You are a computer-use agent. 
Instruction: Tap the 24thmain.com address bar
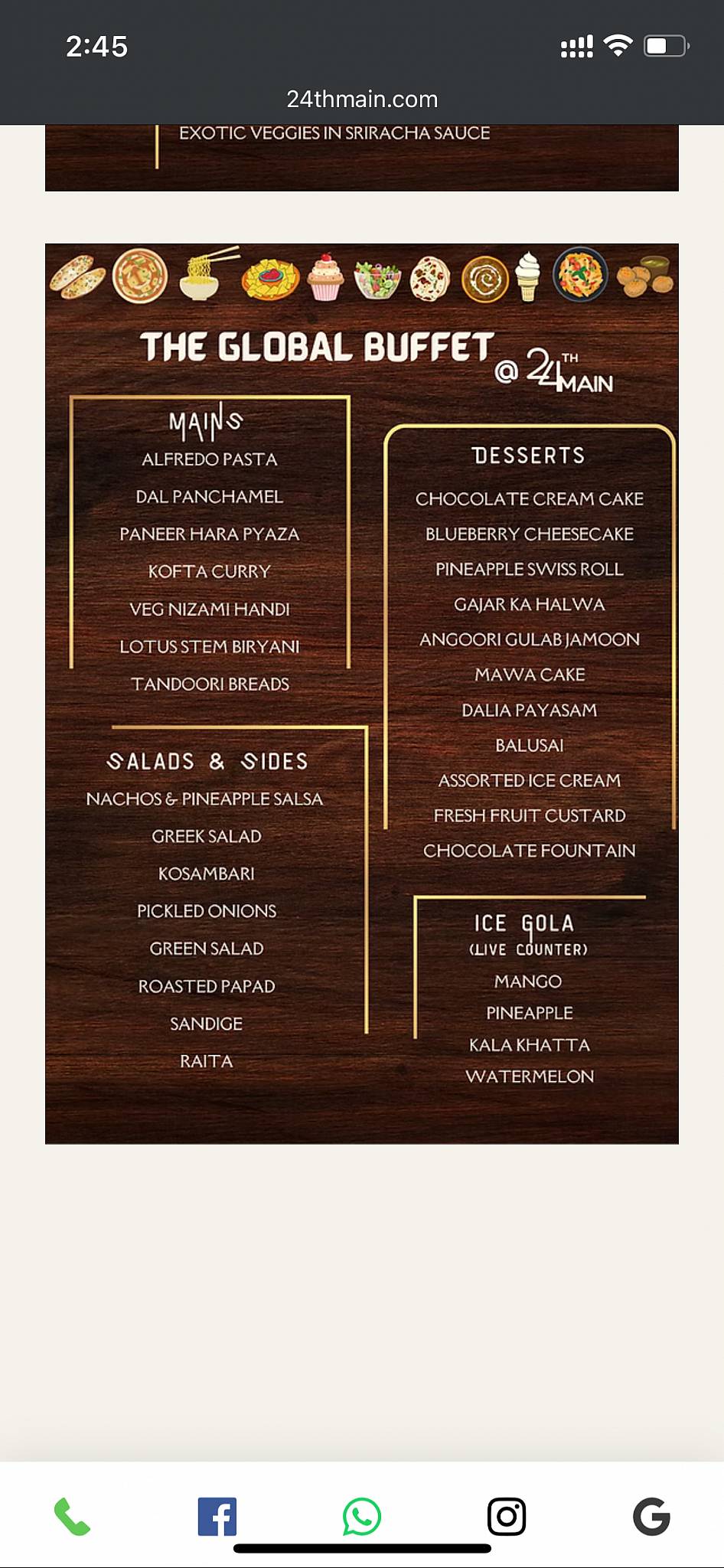coord(361,99)
